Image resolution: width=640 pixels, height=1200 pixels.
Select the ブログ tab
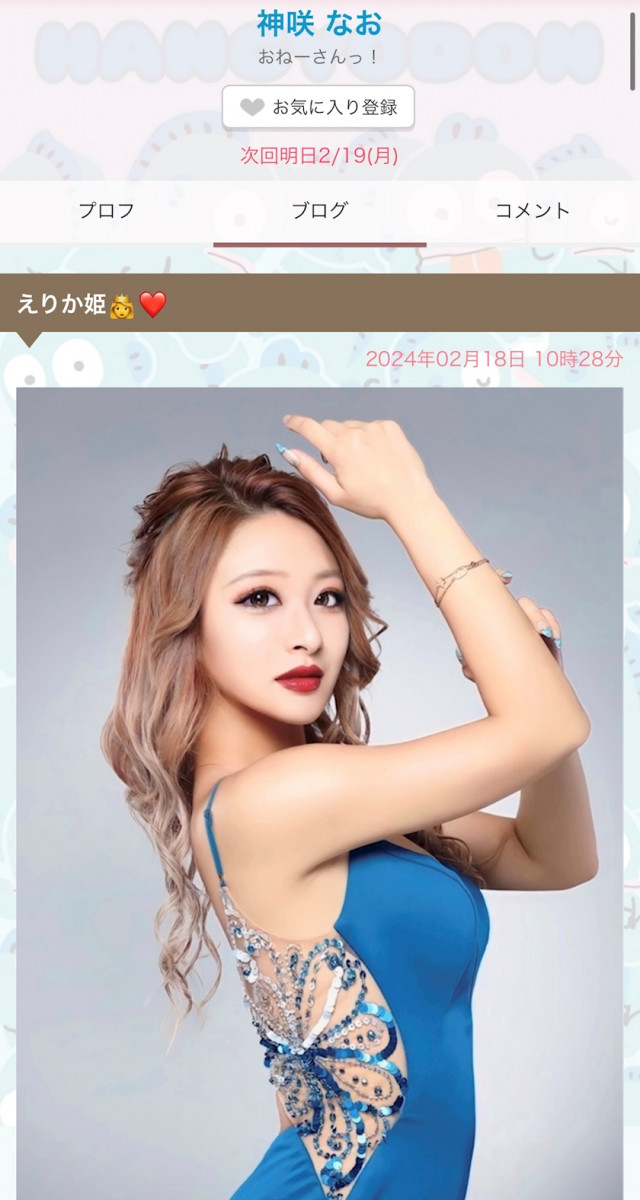click(320, 211)
